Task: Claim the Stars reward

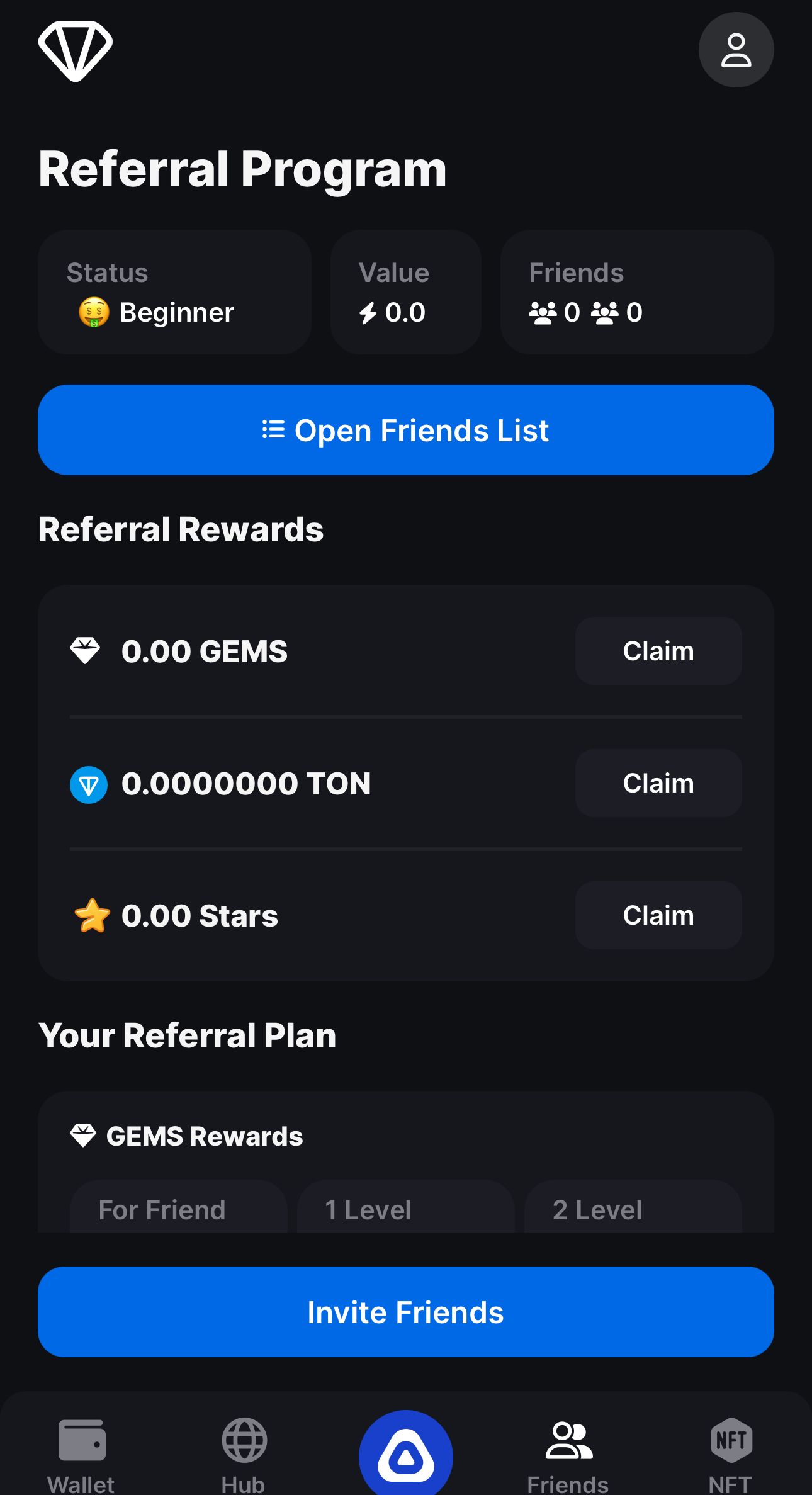Action: [x=658, y=916]
